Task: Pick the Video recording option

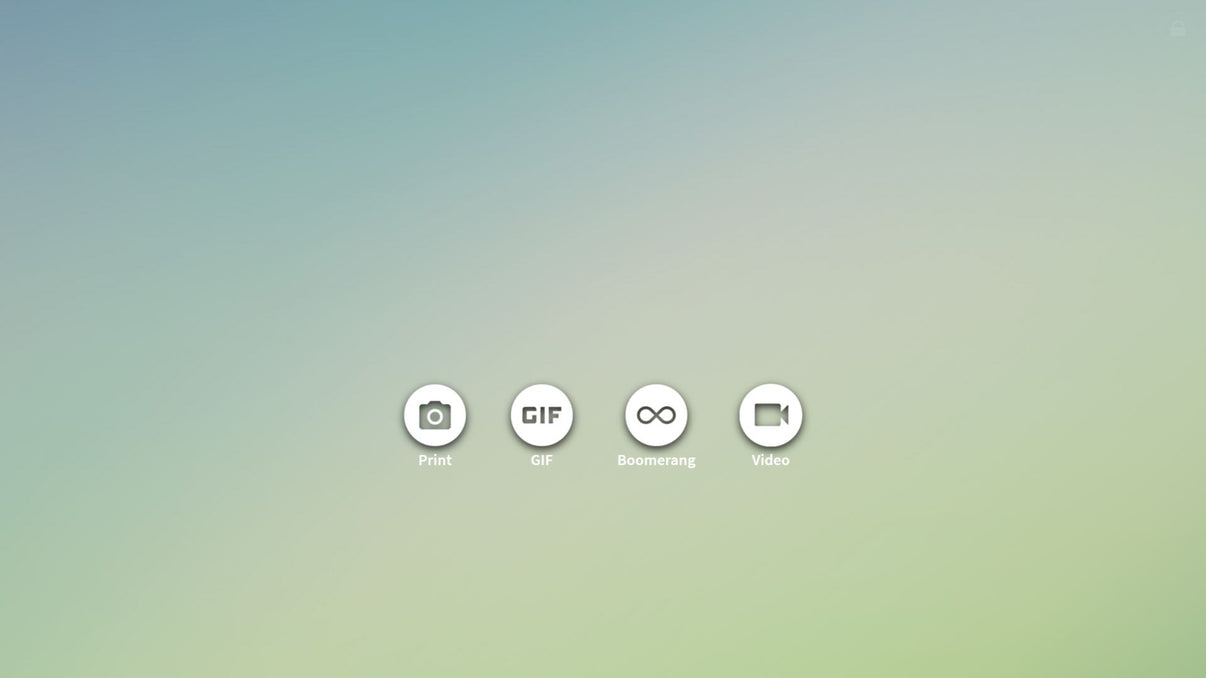Action: pos(771,415)
